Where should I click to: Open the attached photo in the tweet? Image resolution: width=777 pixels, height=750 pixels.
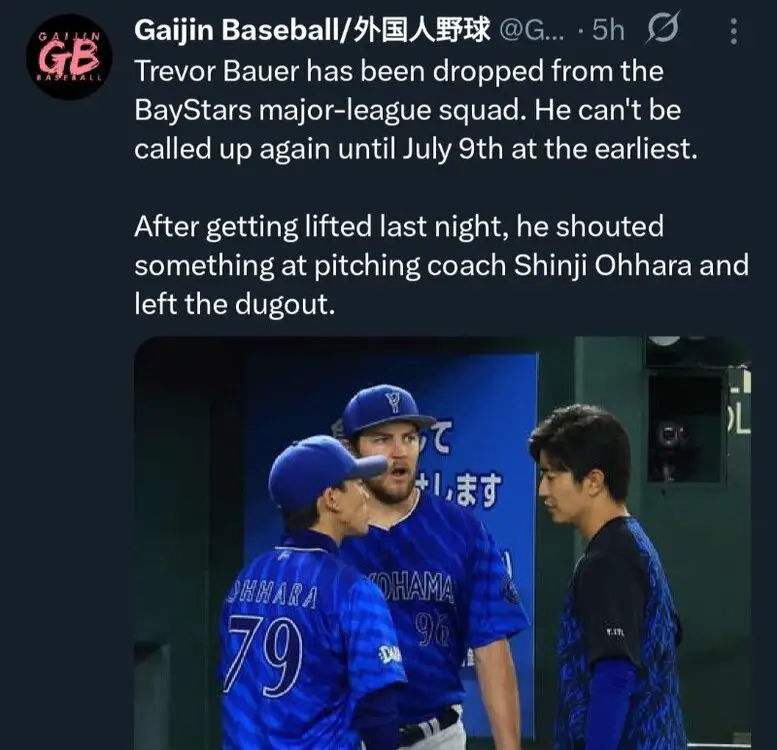coord(442,543)
